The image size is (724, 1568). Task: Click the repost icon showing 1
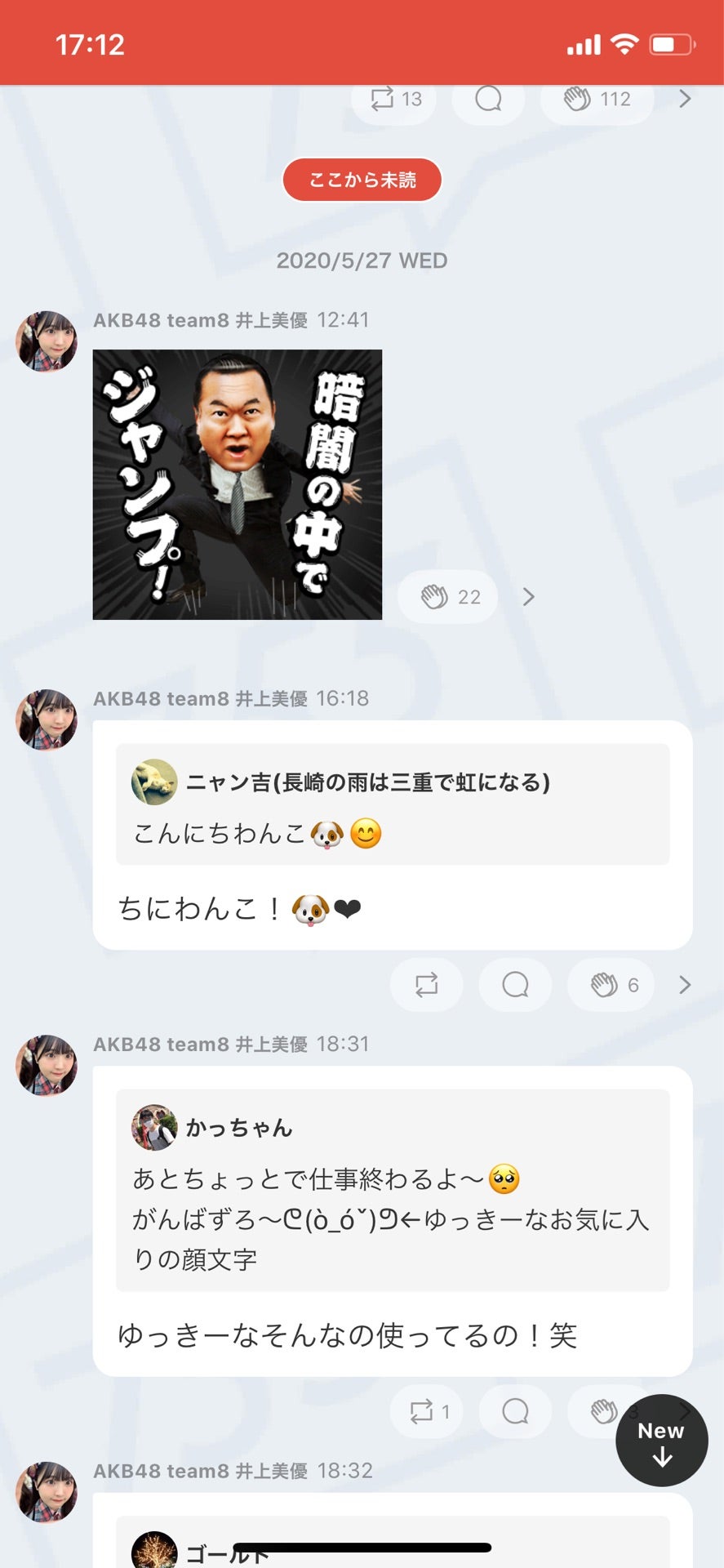point(426,1411)
